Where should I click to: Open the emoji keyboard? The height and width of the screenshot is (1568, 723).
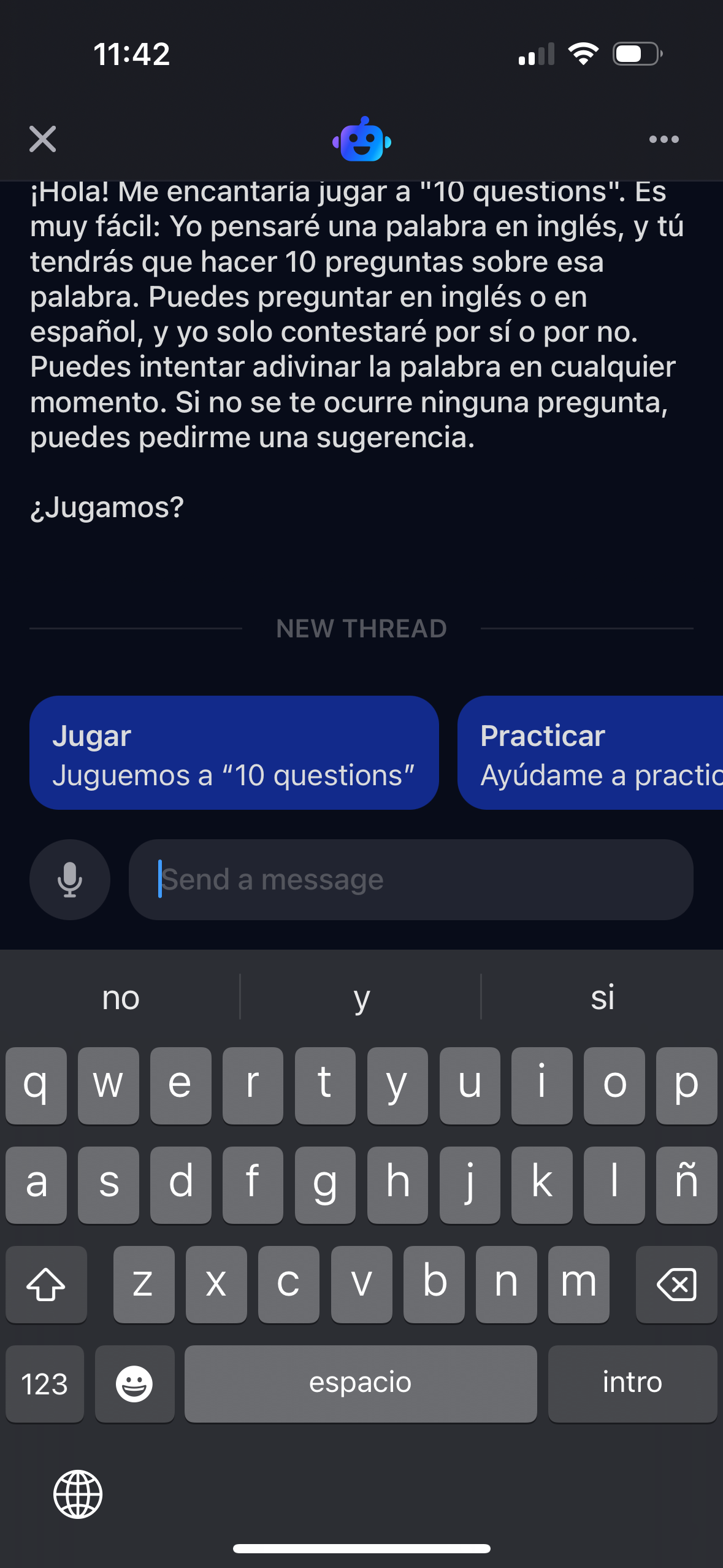(134, 1383)
